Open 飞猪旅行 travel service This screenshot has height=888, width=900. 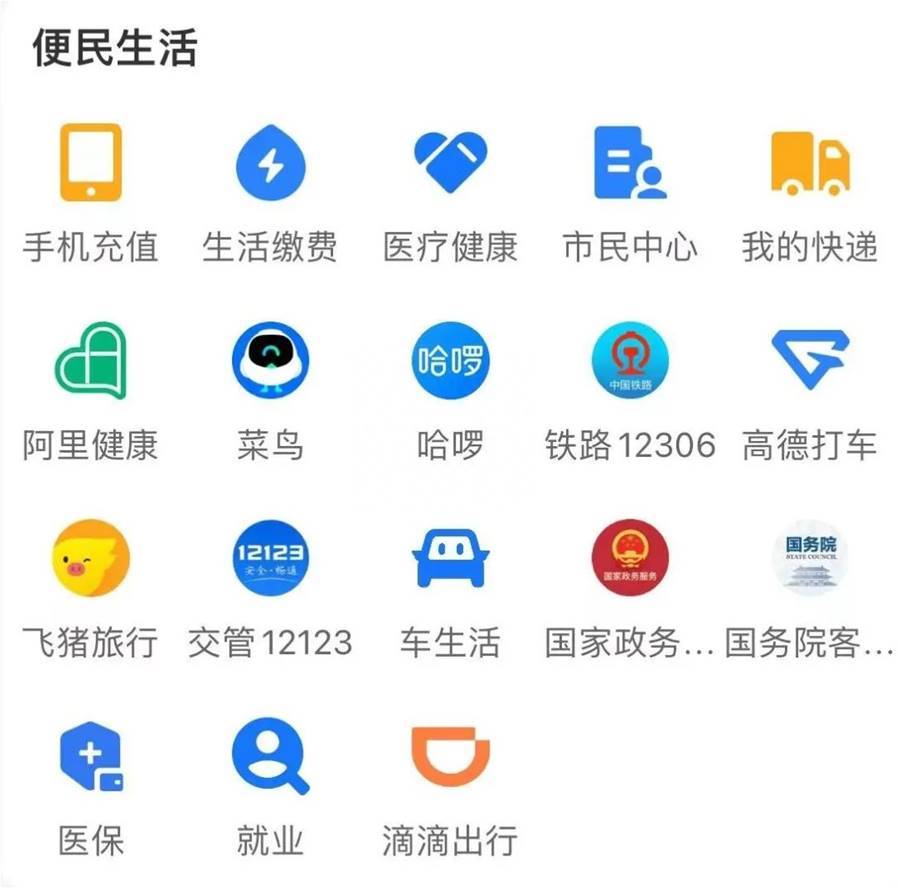(90, 558)
